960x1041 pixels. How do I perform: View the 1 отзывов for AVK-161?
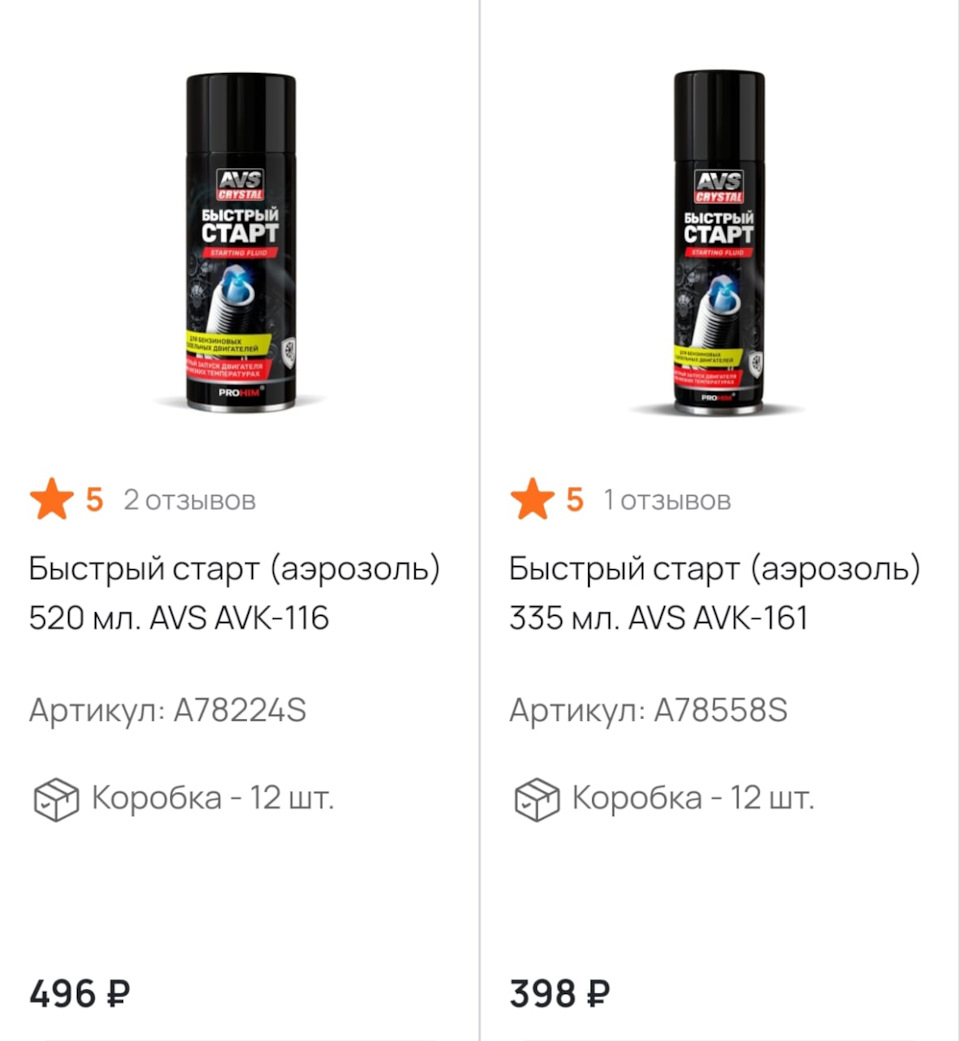(667, 500)
